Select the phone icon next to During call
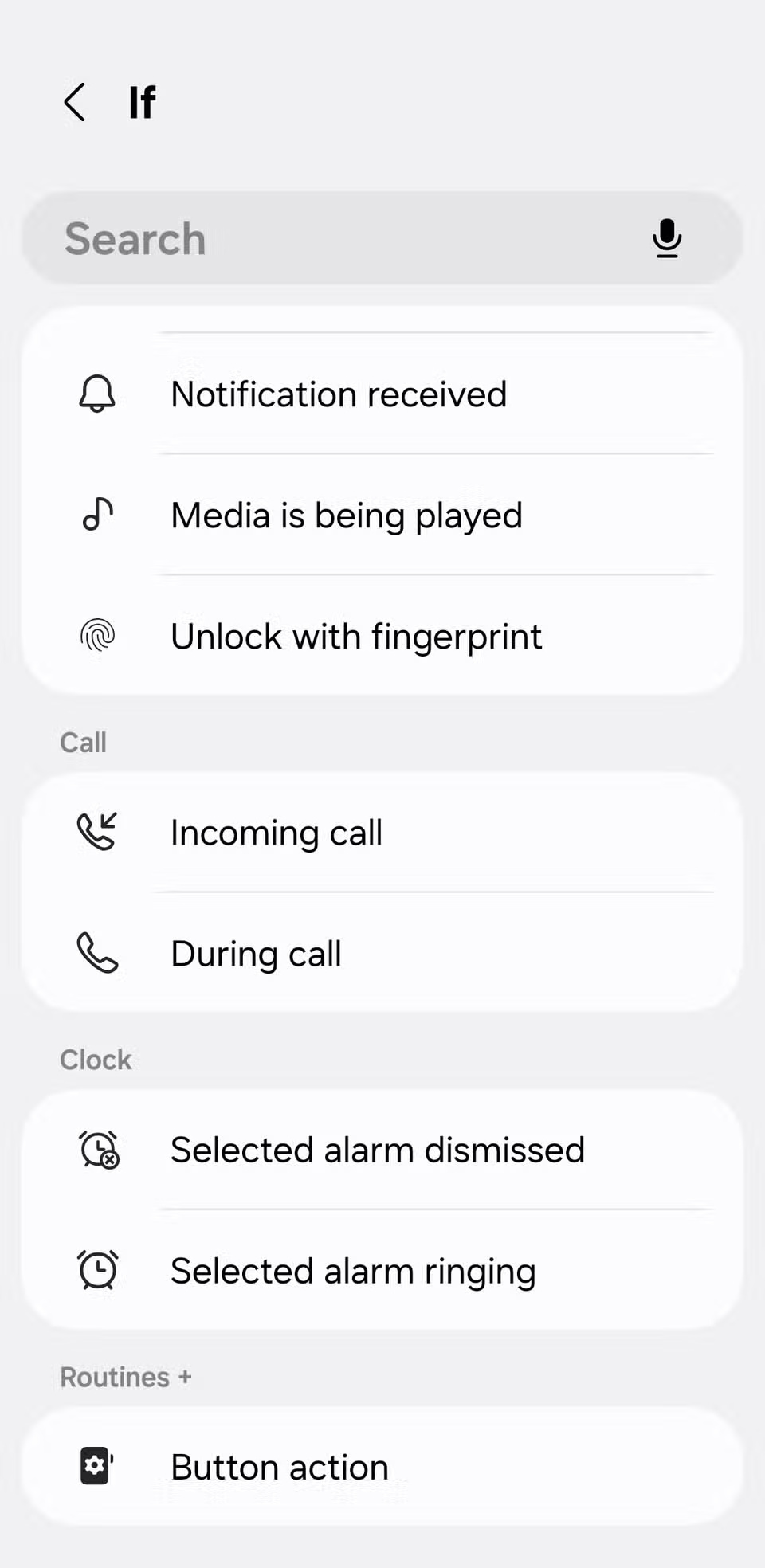 (x=96, y=953)
